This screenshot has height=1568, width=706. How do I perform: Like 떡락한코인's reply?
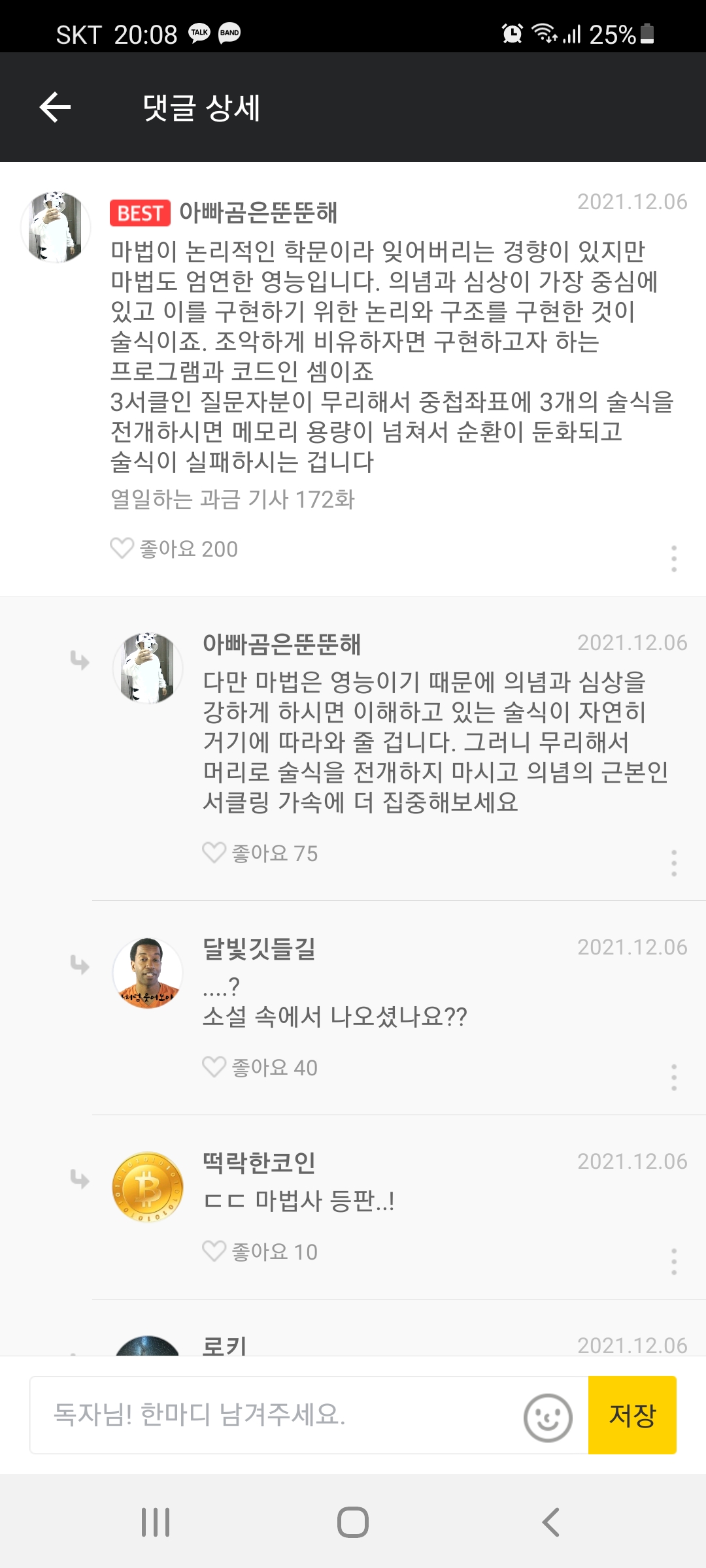[214, 1251]
